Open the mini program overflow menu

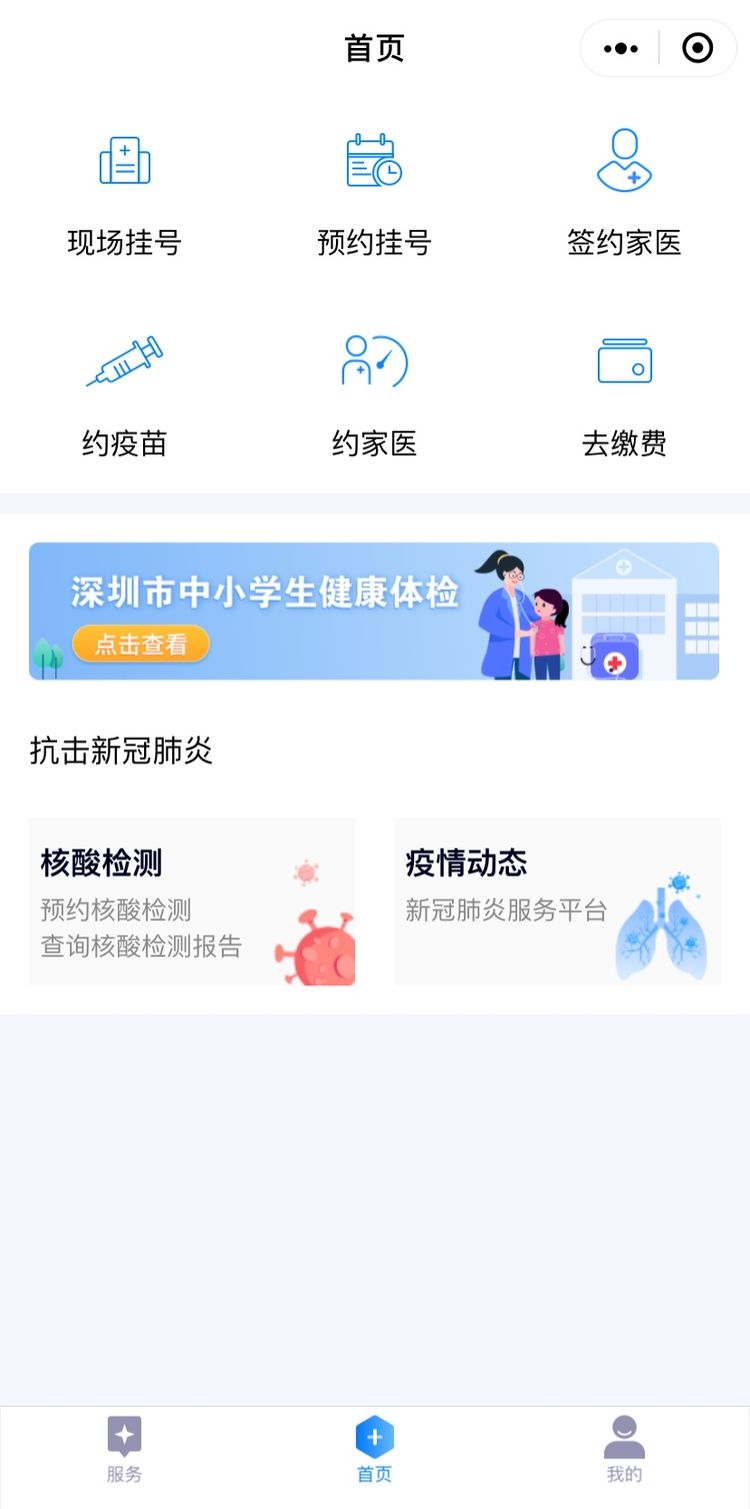pyautogui.click(x=620, y=48)
